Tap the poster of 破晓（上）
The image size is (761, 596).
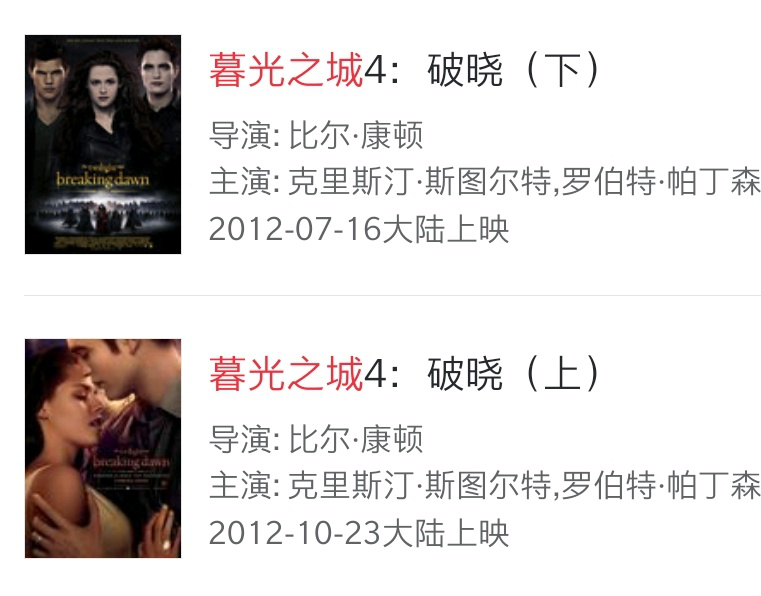[x=103, y=448]
